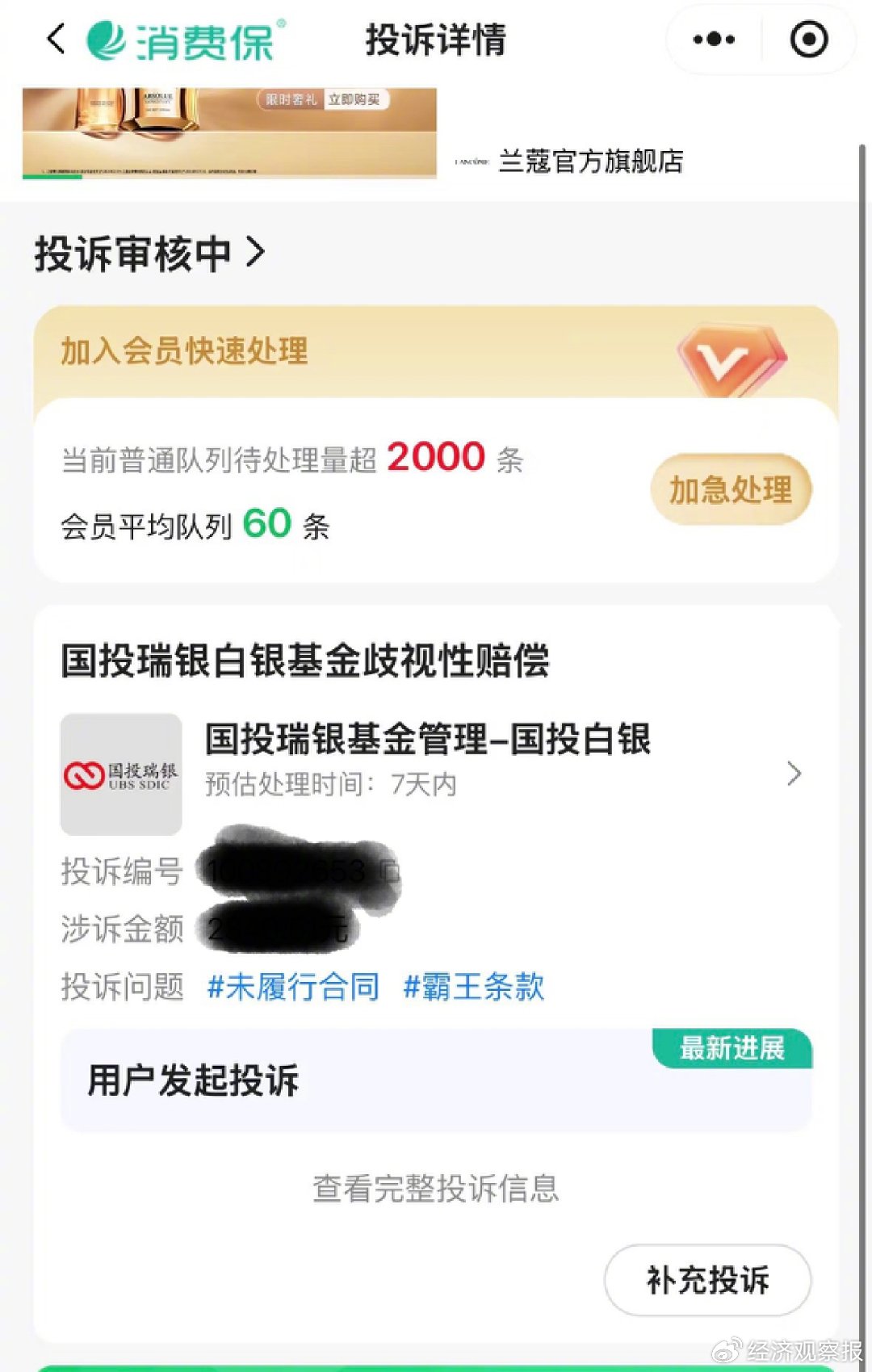
Task: Expand the 投诉审核中 status section
Action: tap(149, 253)
